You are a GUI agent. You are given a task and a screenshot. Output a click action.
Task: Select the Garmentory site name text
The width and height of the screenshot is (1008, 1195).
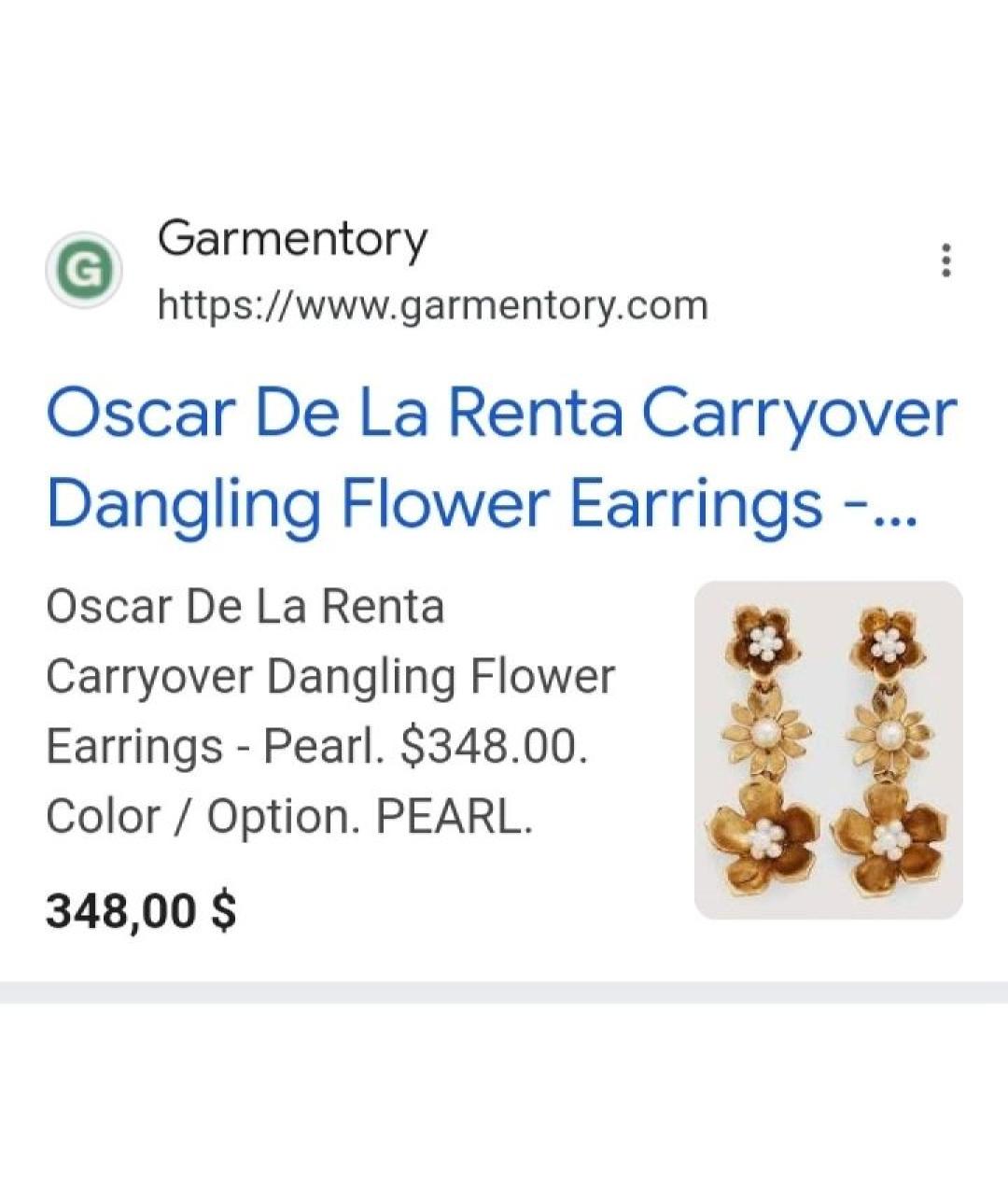291,238
